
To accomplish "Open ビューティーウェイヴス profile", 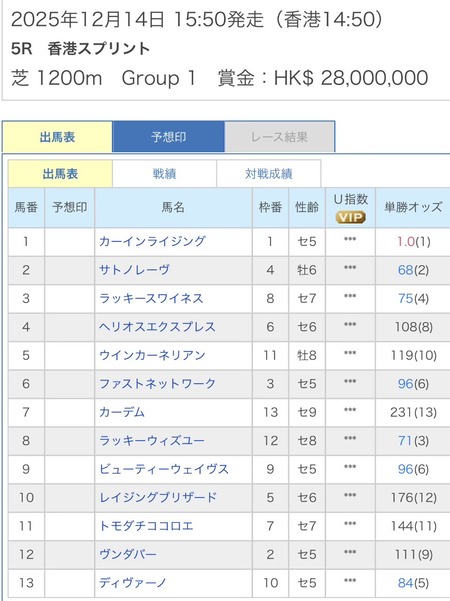I will pyautogui.click(x=164, y=469).
